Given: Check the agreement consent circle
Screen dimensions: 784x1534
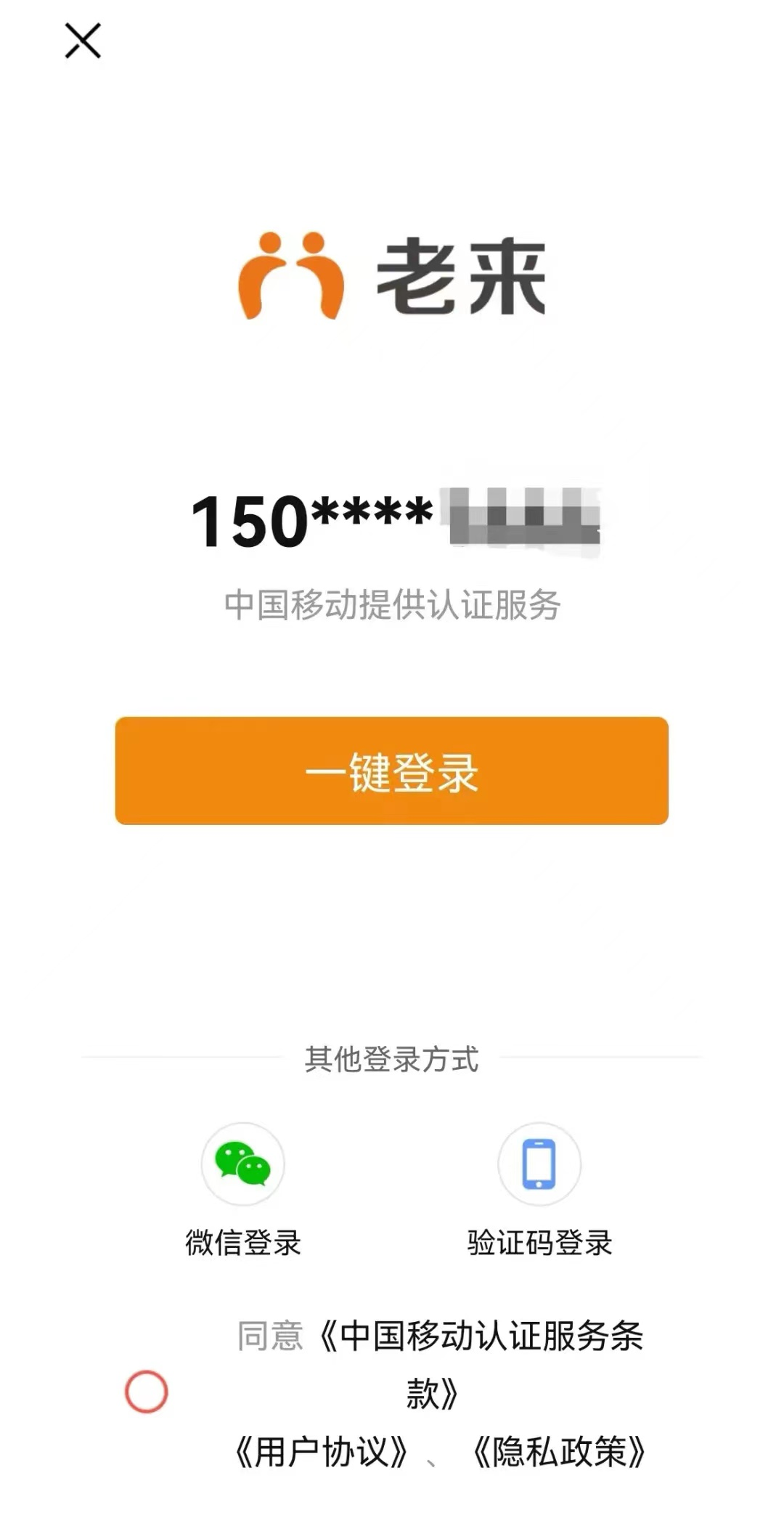Looking at the screenshot, I should click(147, 1392).
